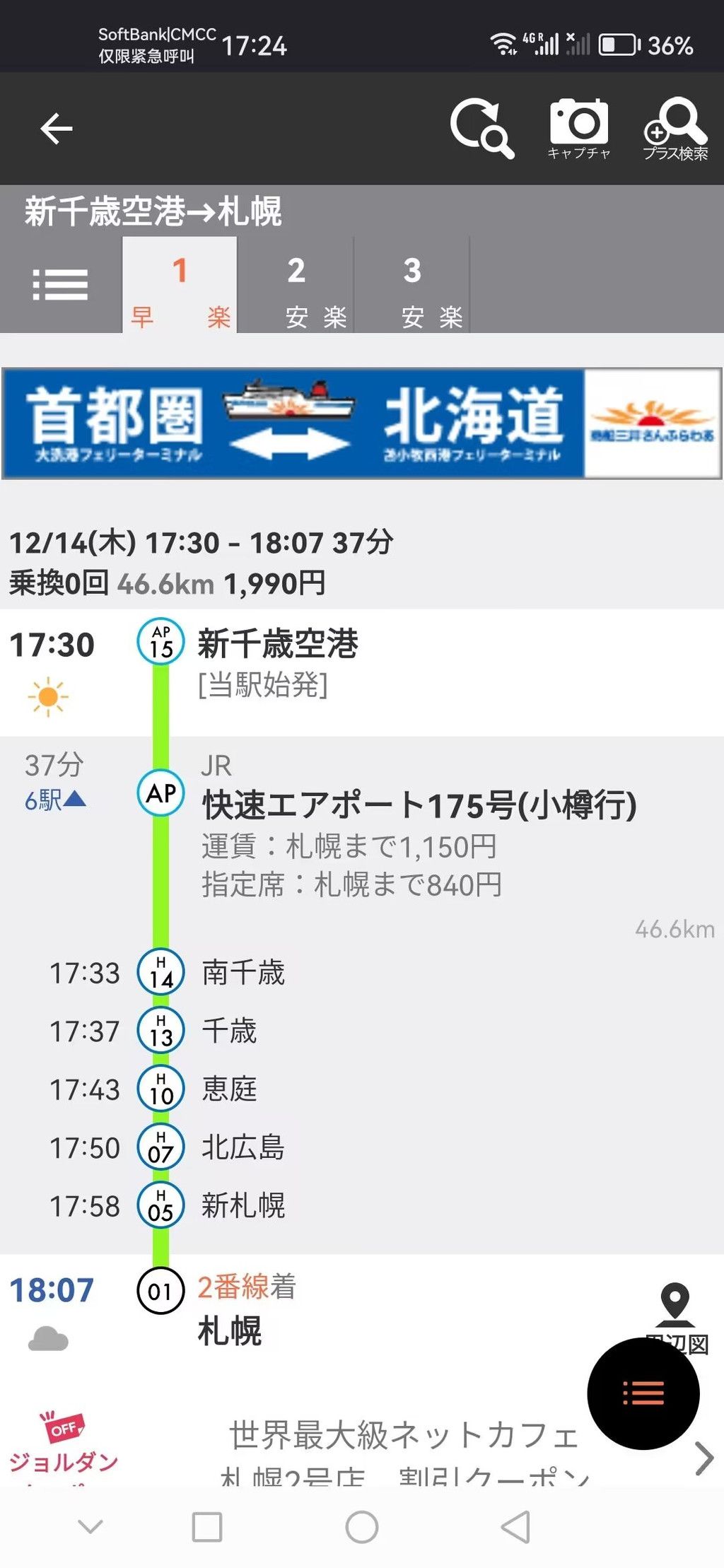The width and height of the screenshot is (724, 1568).
Task: Go back with the top-left arrow
Action: tap(57, 129)
